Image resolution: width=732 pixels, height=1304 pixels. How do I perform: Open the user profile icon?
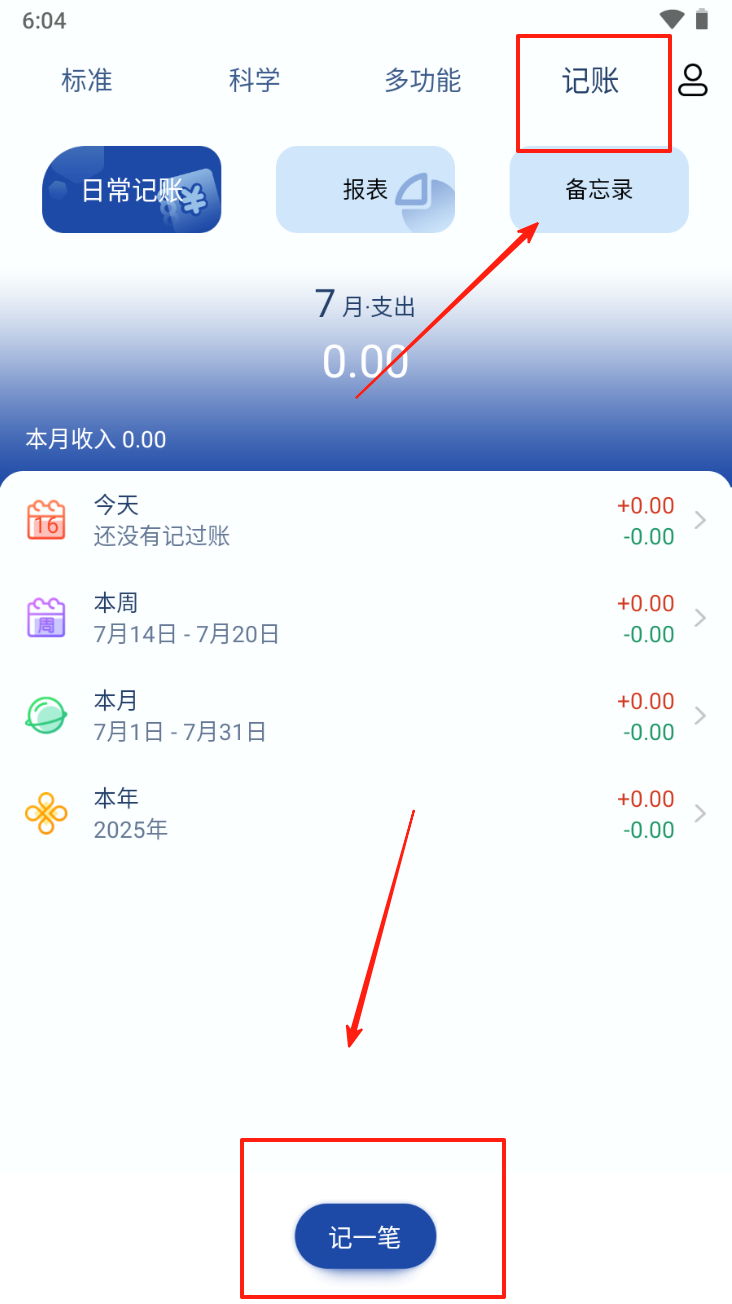point(693,80)
